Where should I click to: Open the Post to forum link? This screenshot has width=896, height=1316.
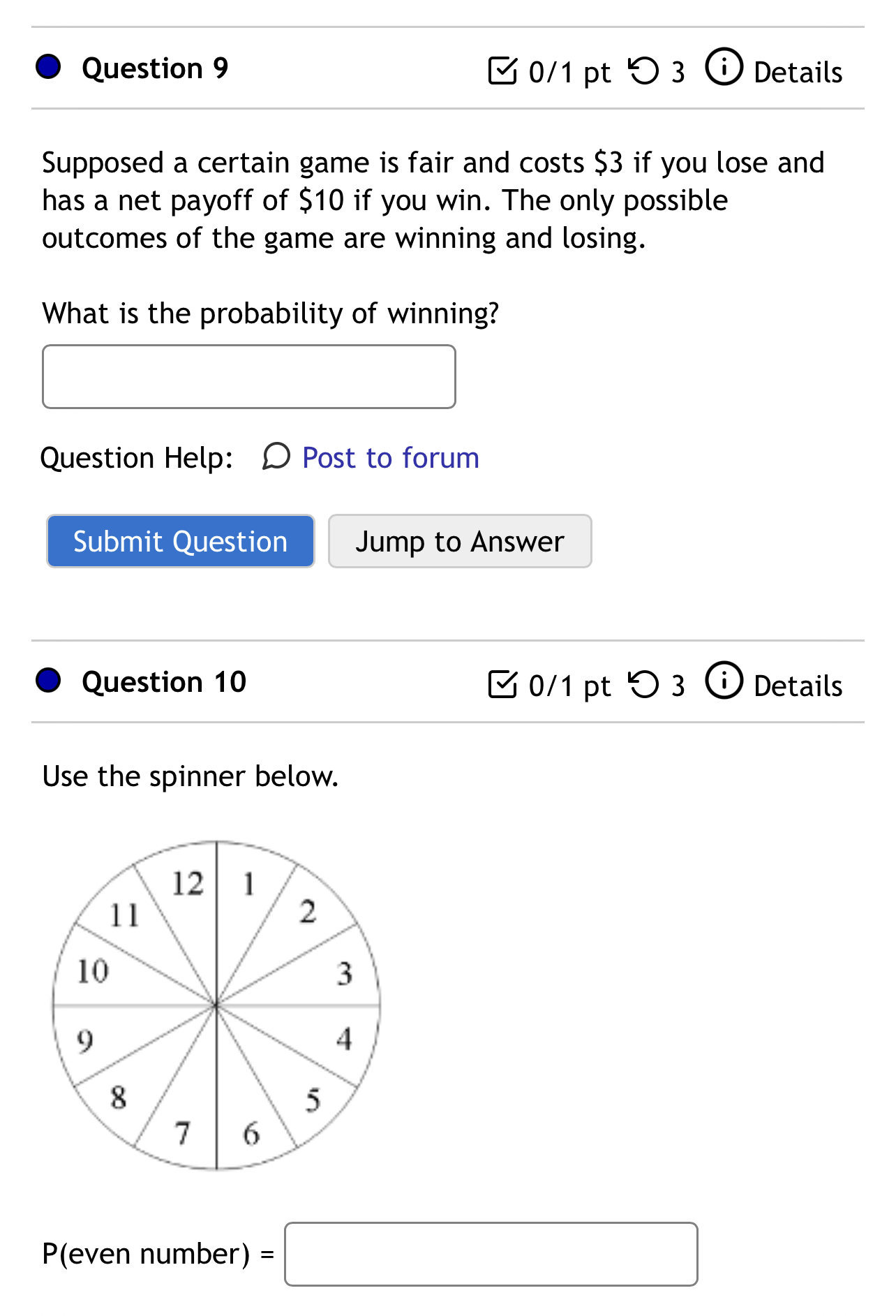click(x=389, y=458)
